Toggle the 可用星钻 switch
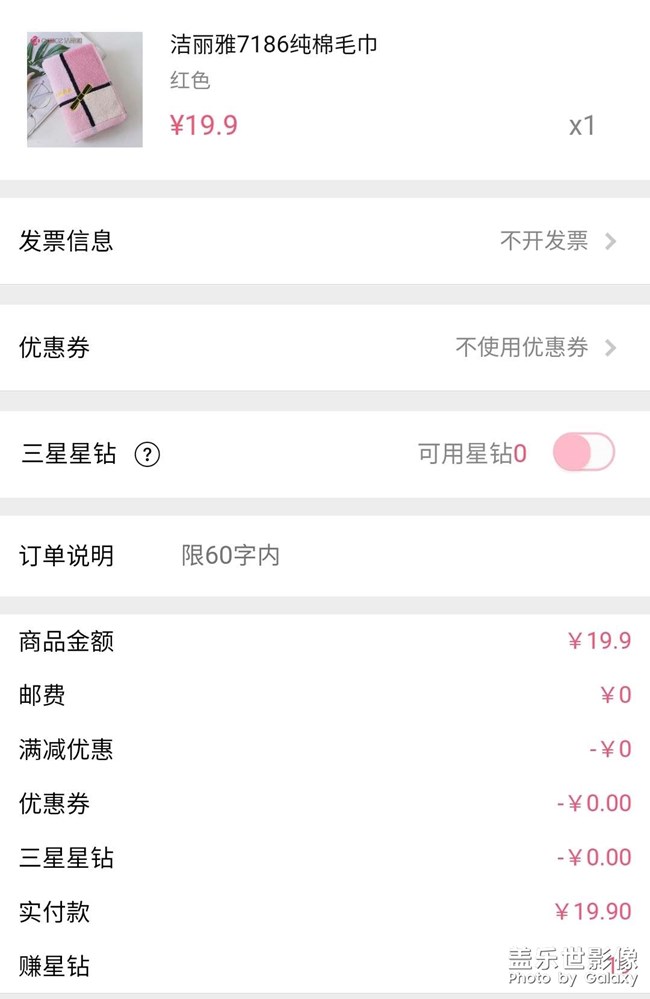Image resolution: width=650 pixels, height=999 pixels. [x=583, y=454]
